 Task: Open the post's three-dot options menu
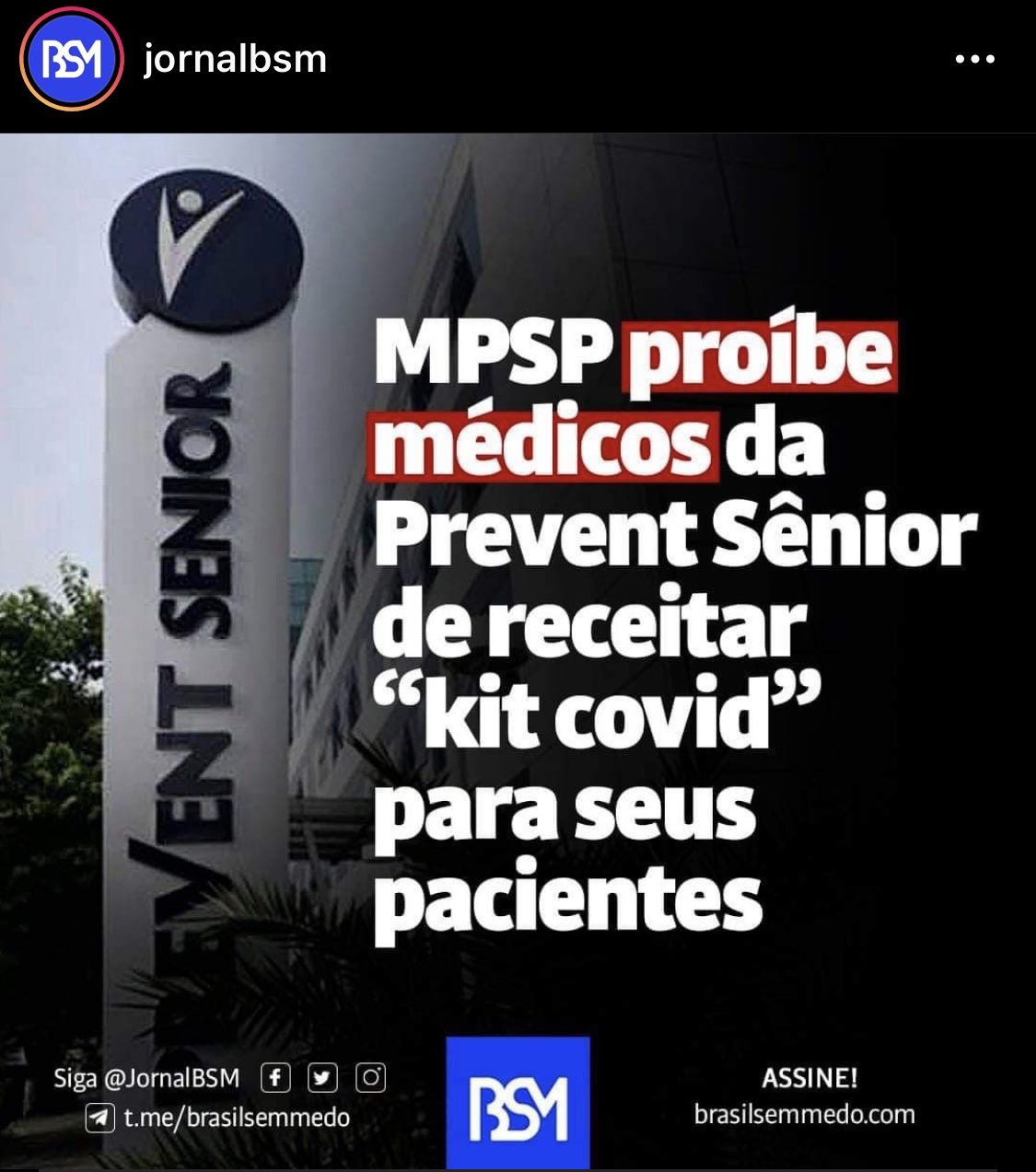(x=974, y=60)
